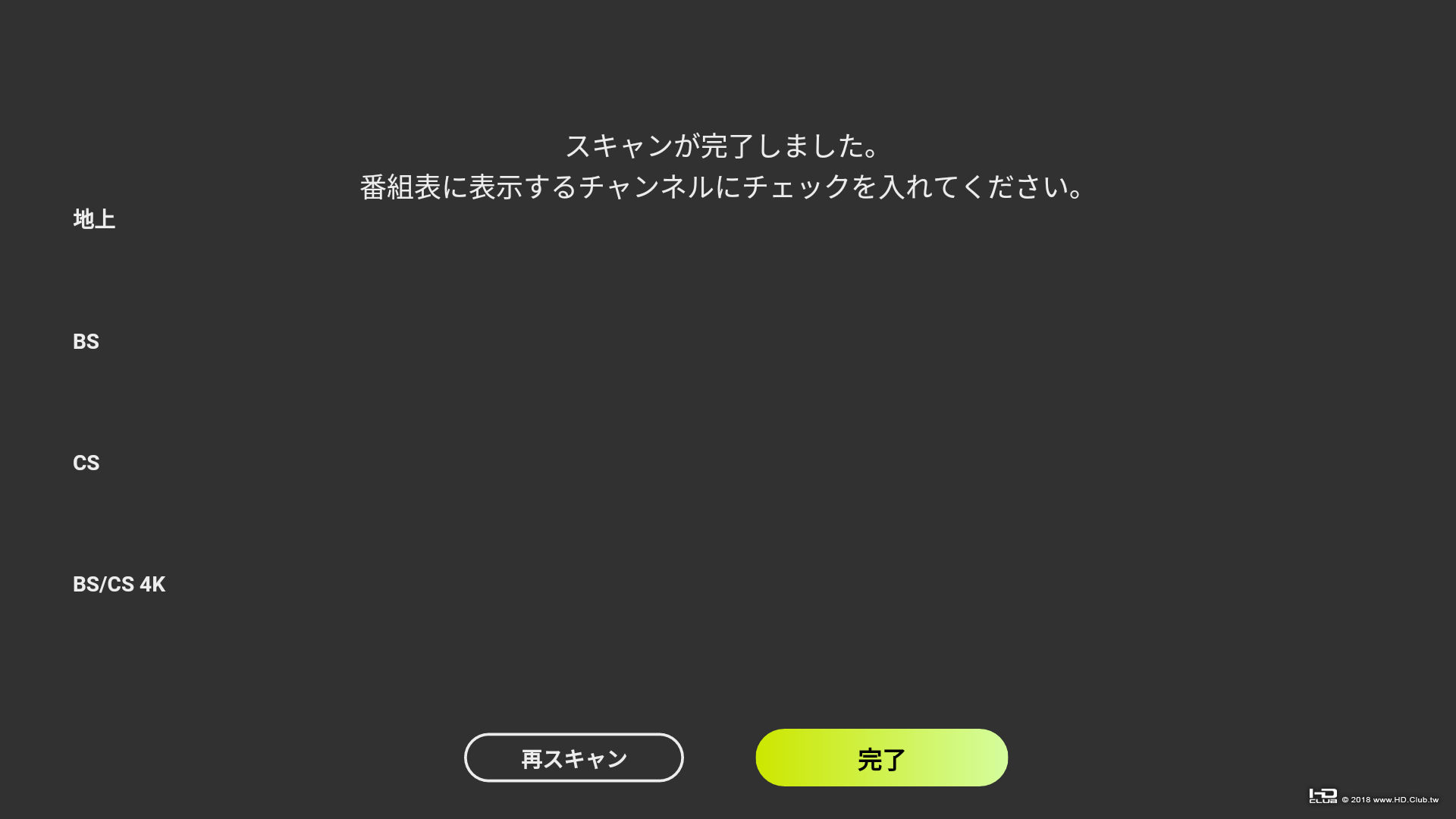Confirm with the 完了 button
This screenshot has width=1456, height=819.
tap(881, 758)
